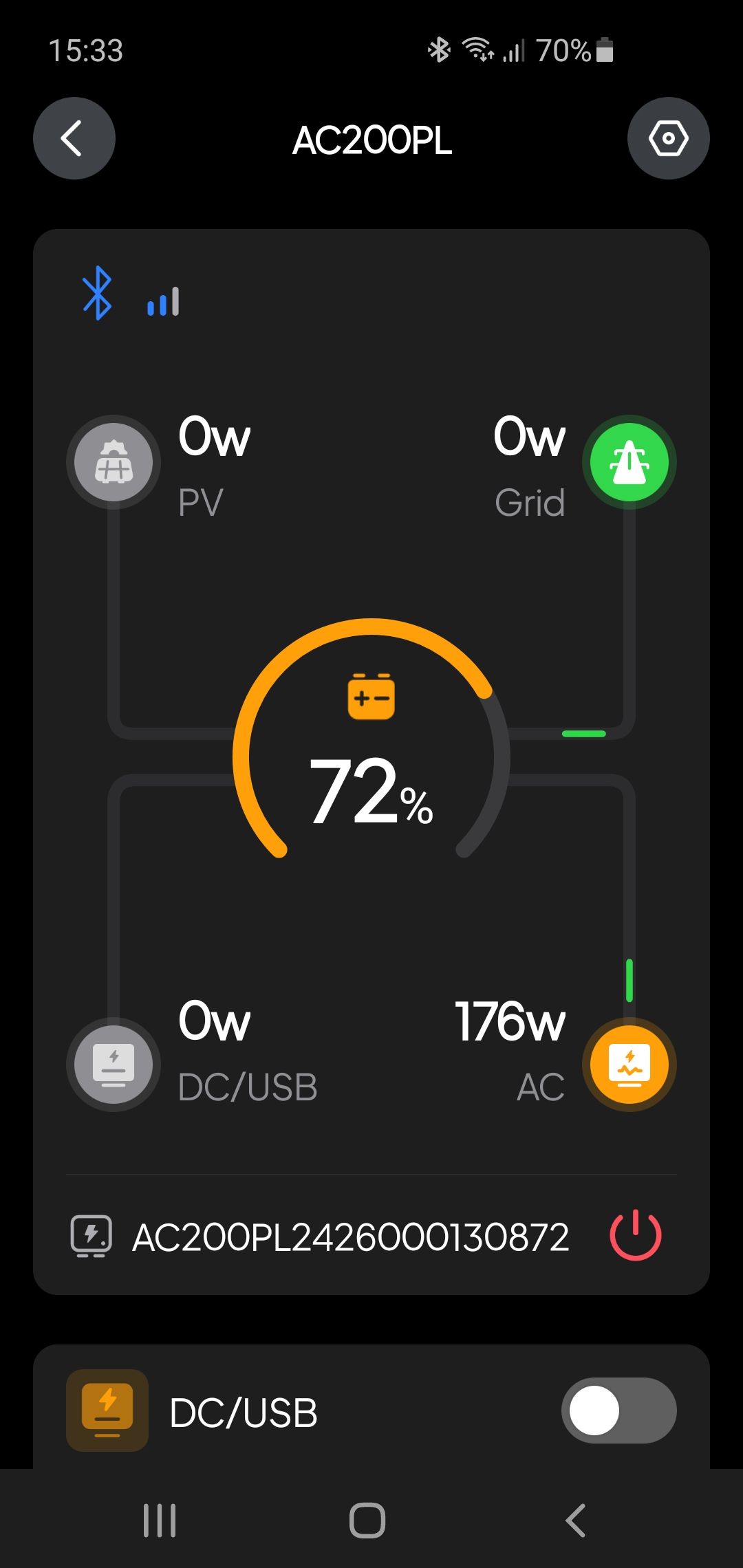Open the gray DC/USB output icon
Viewport: 743px width, 1568px height.
[114, 1065]
